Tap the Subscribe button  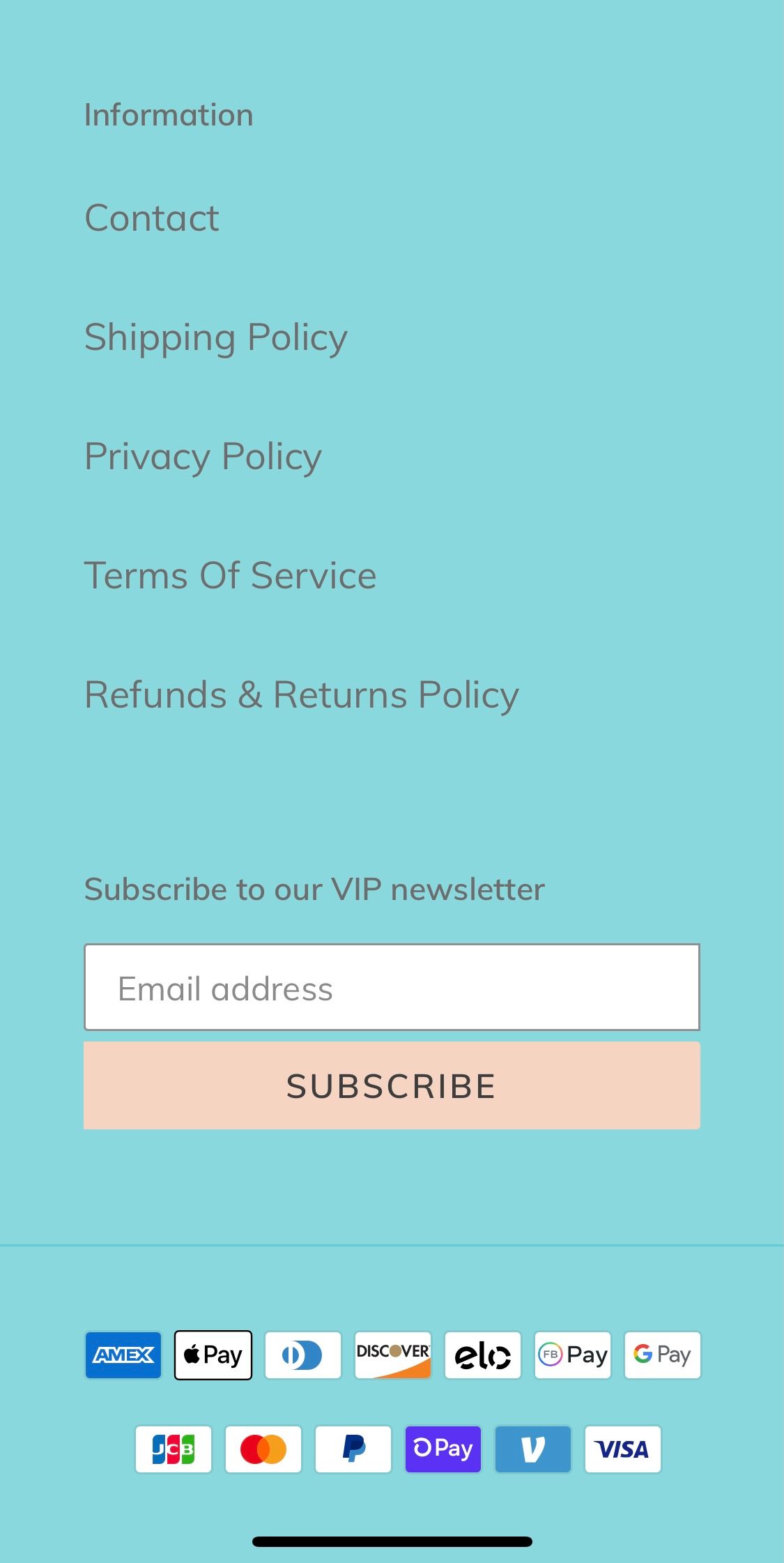coord(392,1085)
